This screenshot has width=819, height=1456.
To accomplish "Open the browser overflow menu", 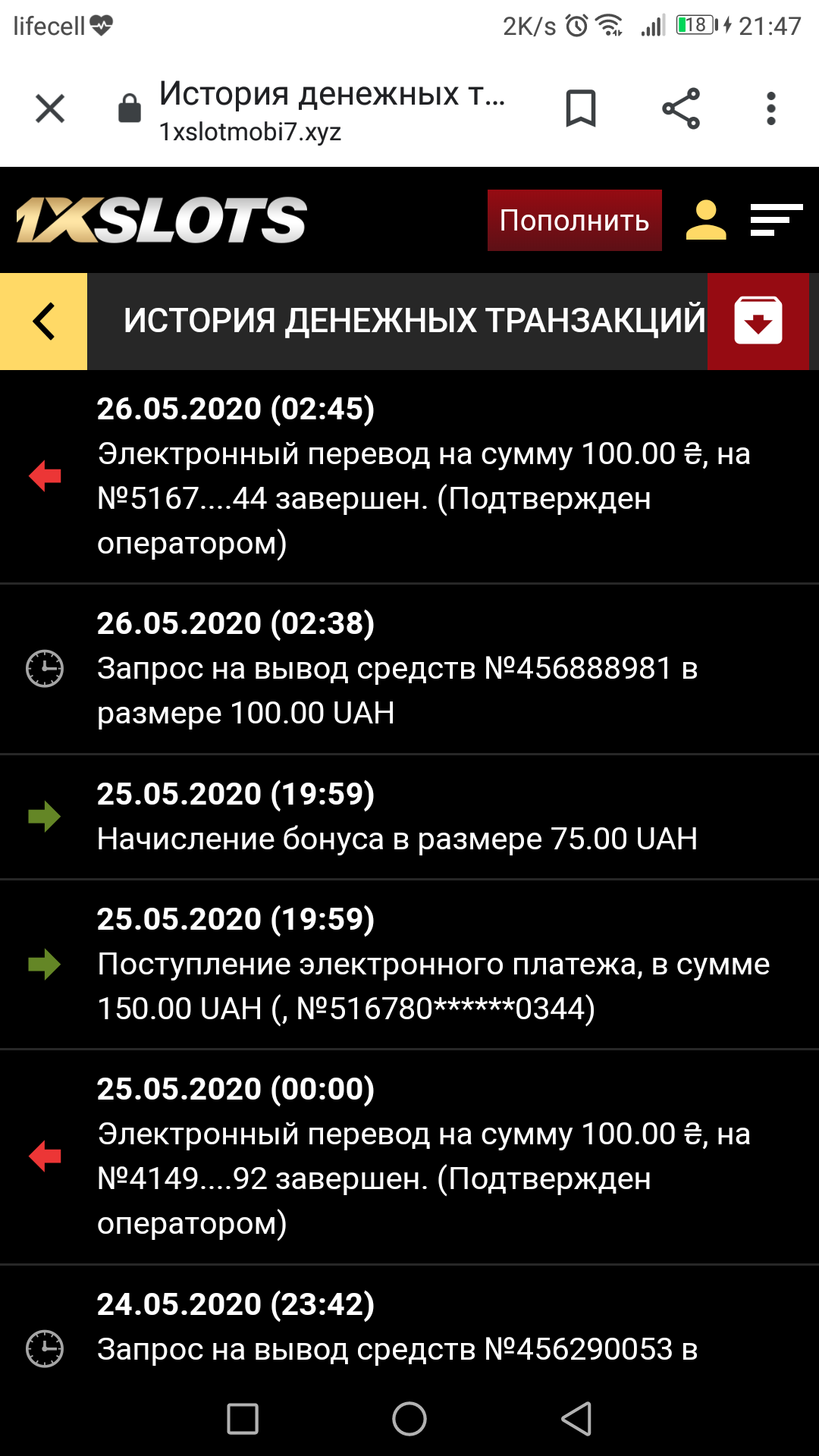I will (770, 108).
